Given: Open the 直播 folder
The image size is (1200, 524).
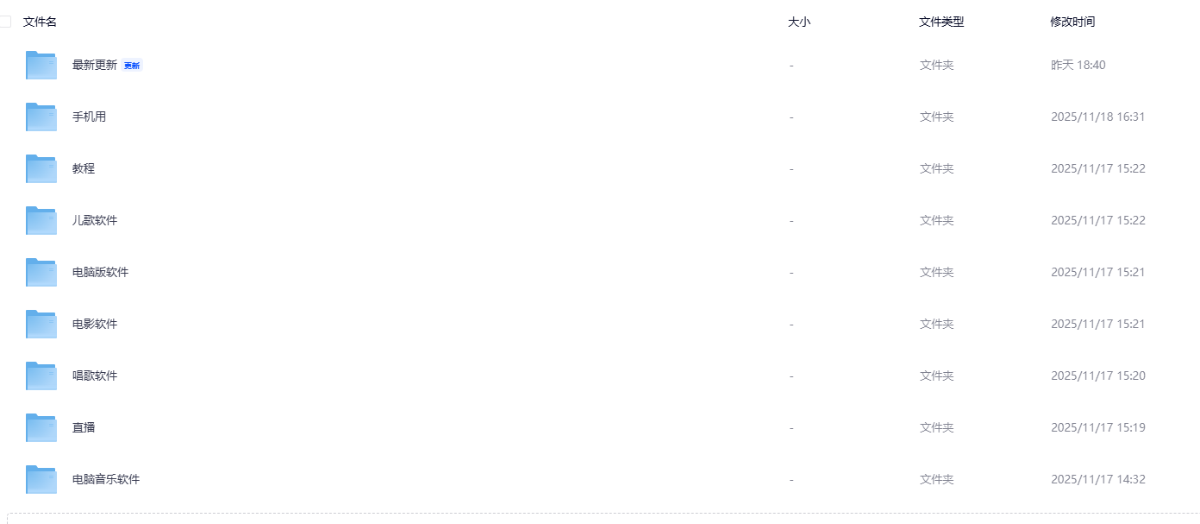Looking at the screenshot, I should (x=83, y=428).
